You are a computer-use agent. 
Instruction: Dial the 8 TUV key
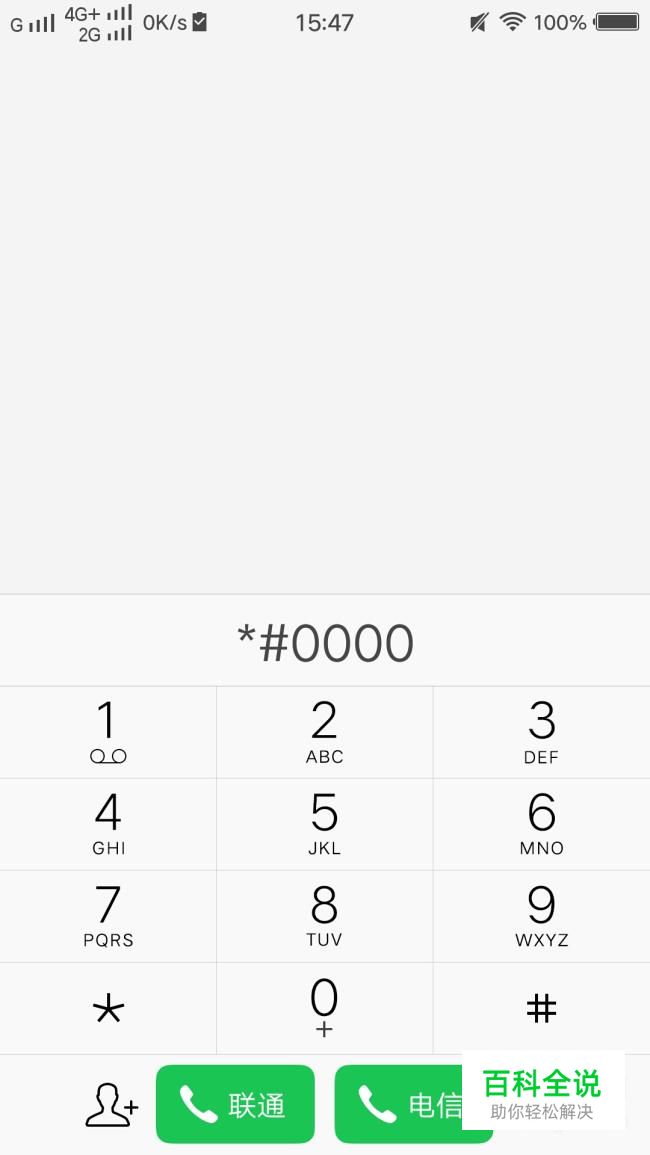pyautogui.click(x=324, y=916)
